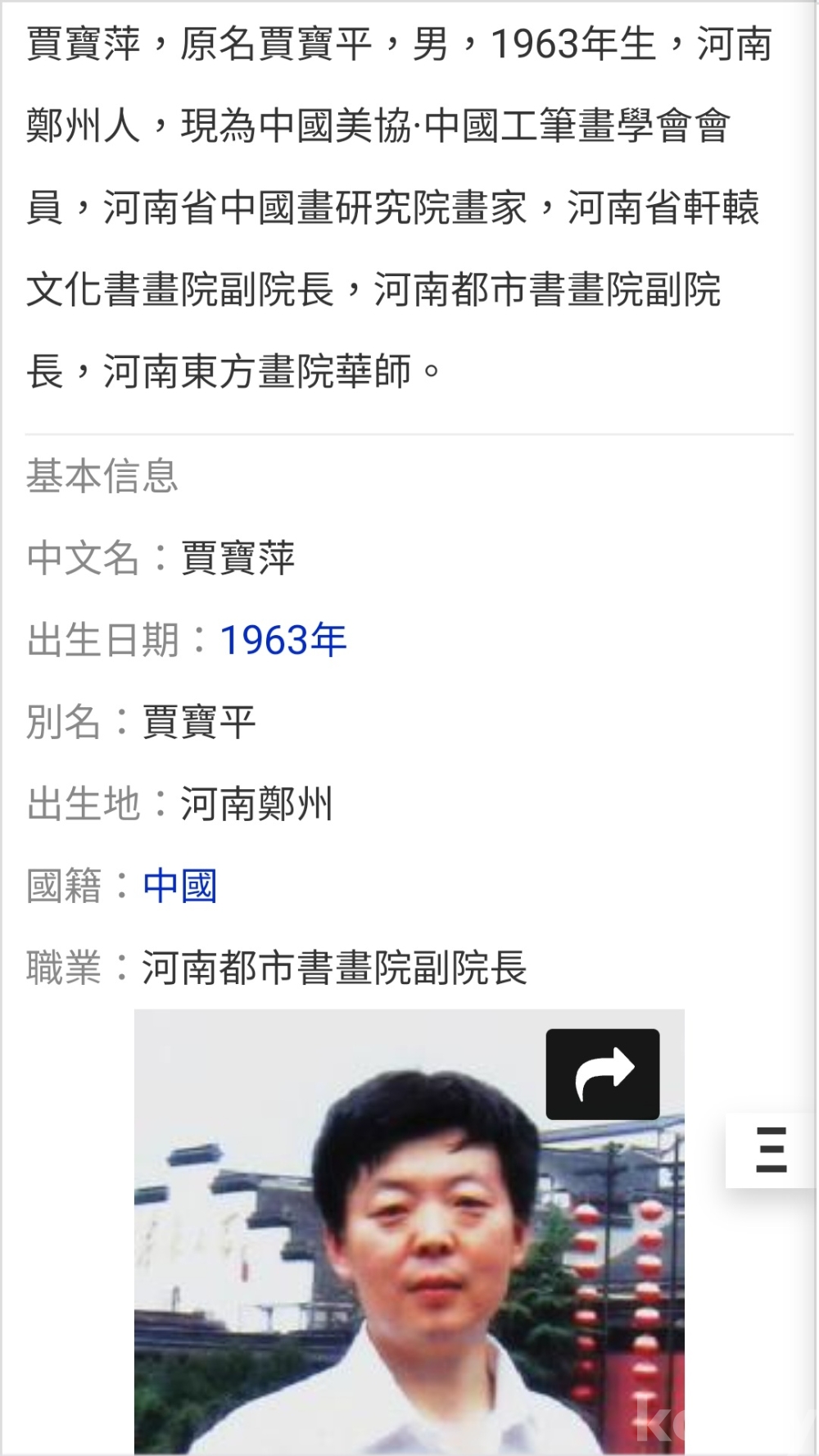The width and height of the screenshot is (819, 1456).
Task: Open the floating table of contents menu
Action: point(771,1150)
